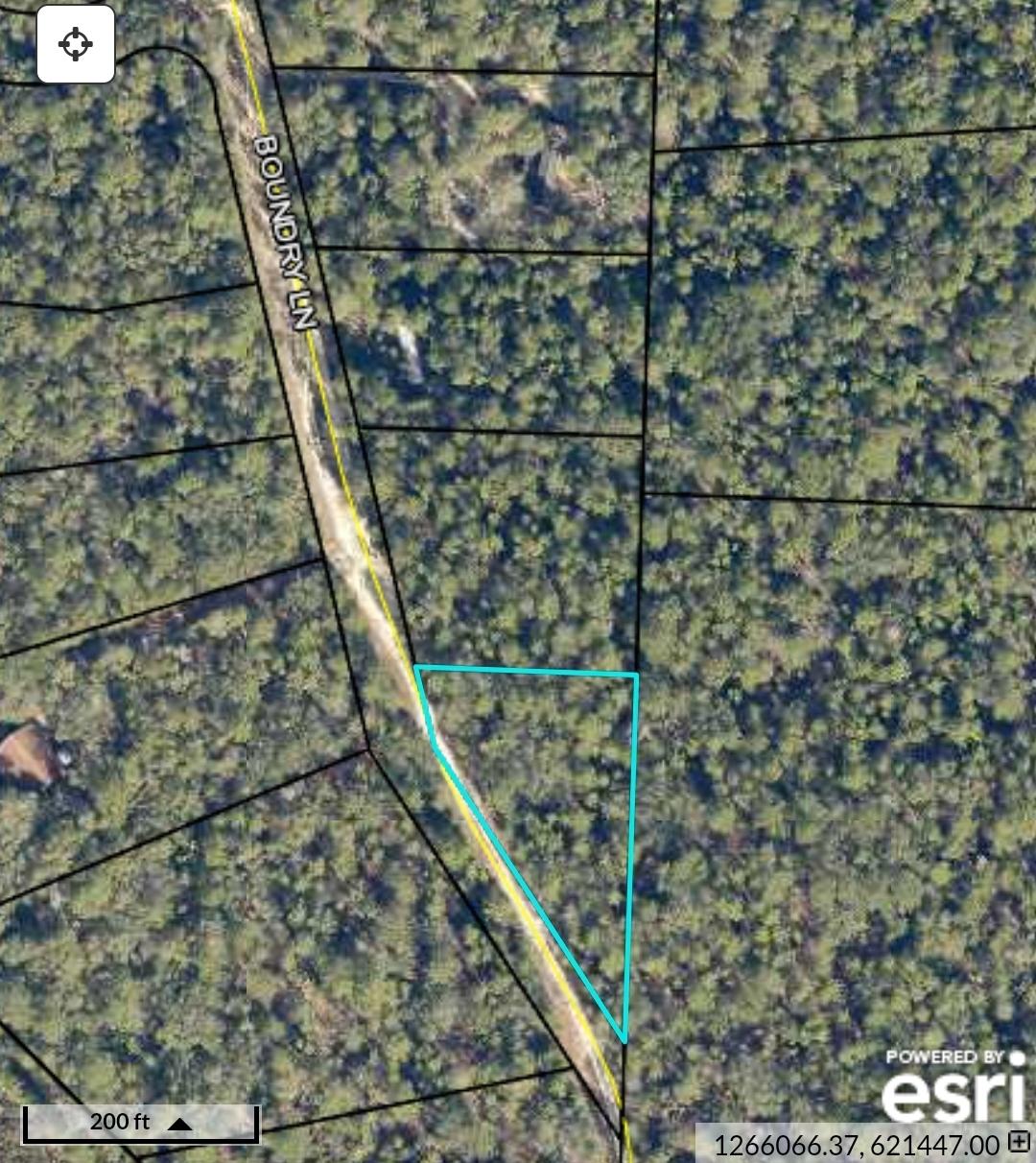Expand the coordinates widget plus icon
This screenshot has height=1163, width=1036.
click(x=1019, y=1142)
